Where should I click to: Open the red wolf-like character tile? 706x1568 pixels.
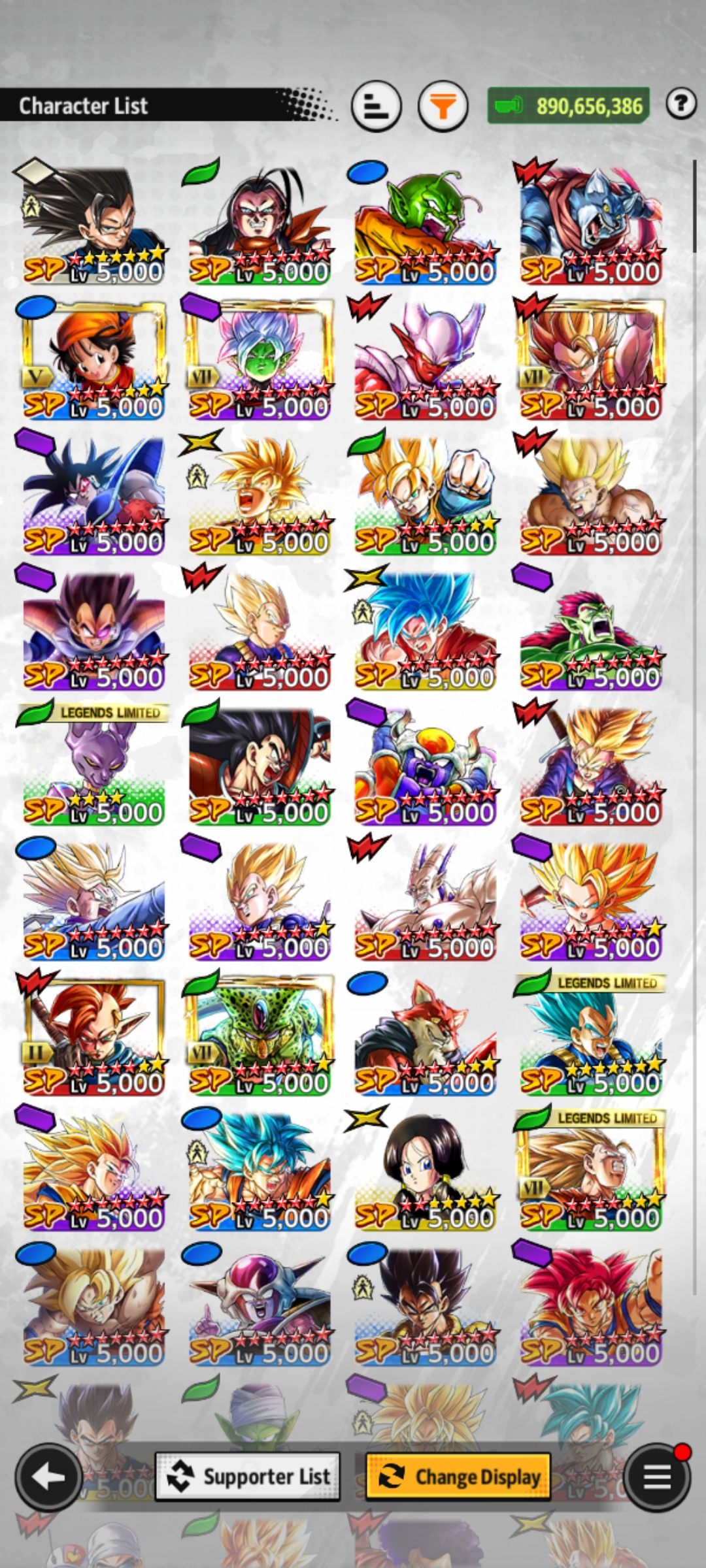[425, 1035]
